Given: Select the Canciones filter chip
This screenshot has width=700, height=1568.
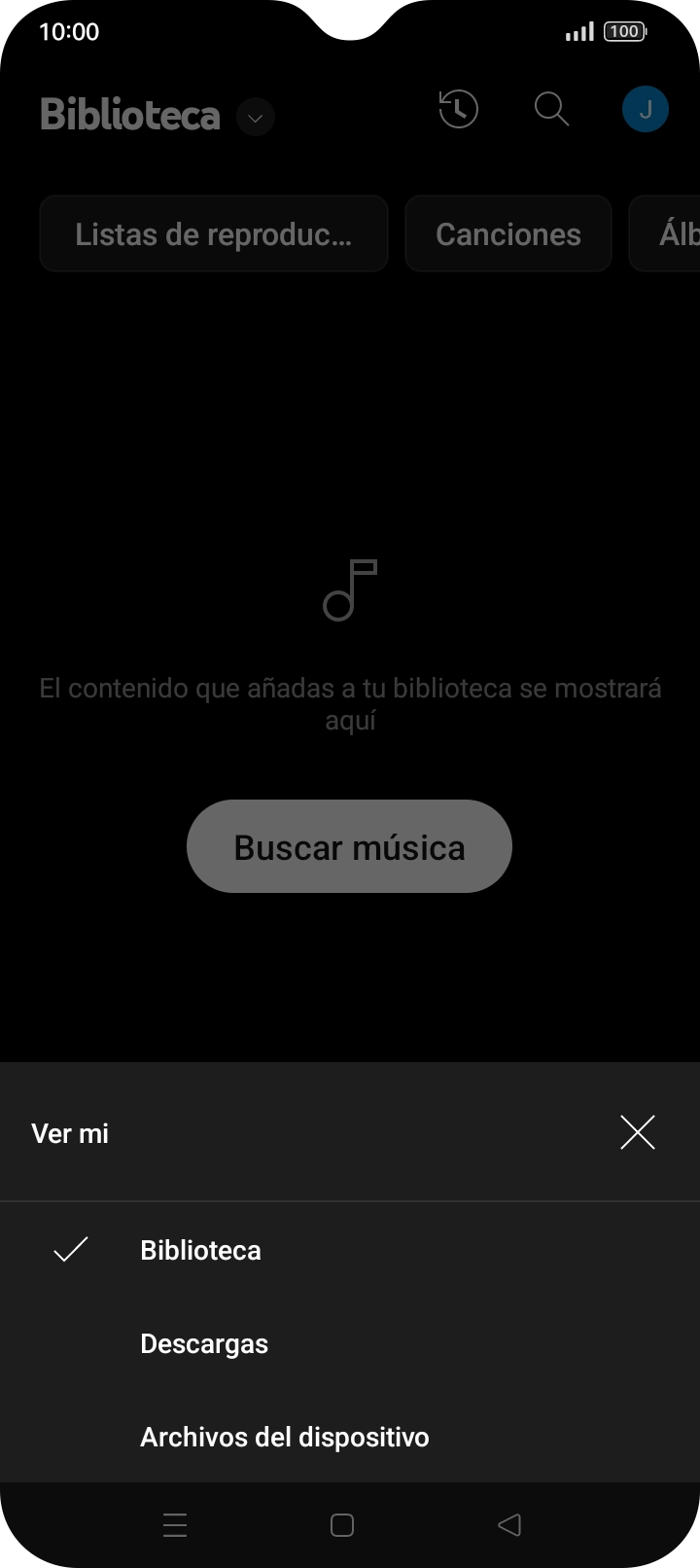Looking at the screenshot, I should click(x=507, y=233).
